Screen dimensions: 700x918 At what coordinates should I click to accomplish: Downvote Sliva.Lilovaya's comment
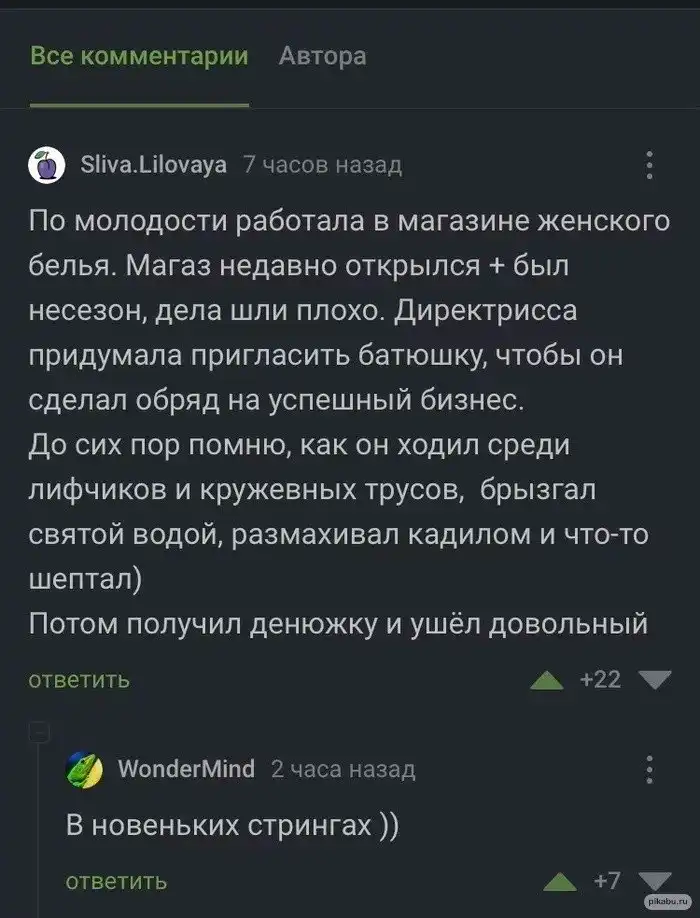[x=654, y=681]
